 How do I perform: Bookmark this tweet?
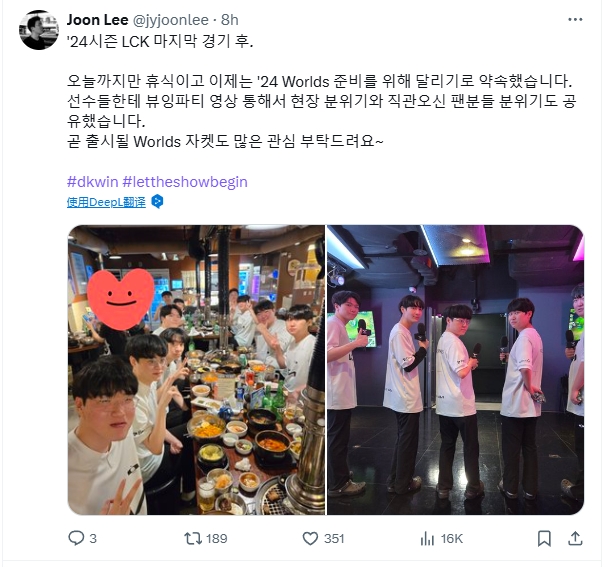coord(543,538)
